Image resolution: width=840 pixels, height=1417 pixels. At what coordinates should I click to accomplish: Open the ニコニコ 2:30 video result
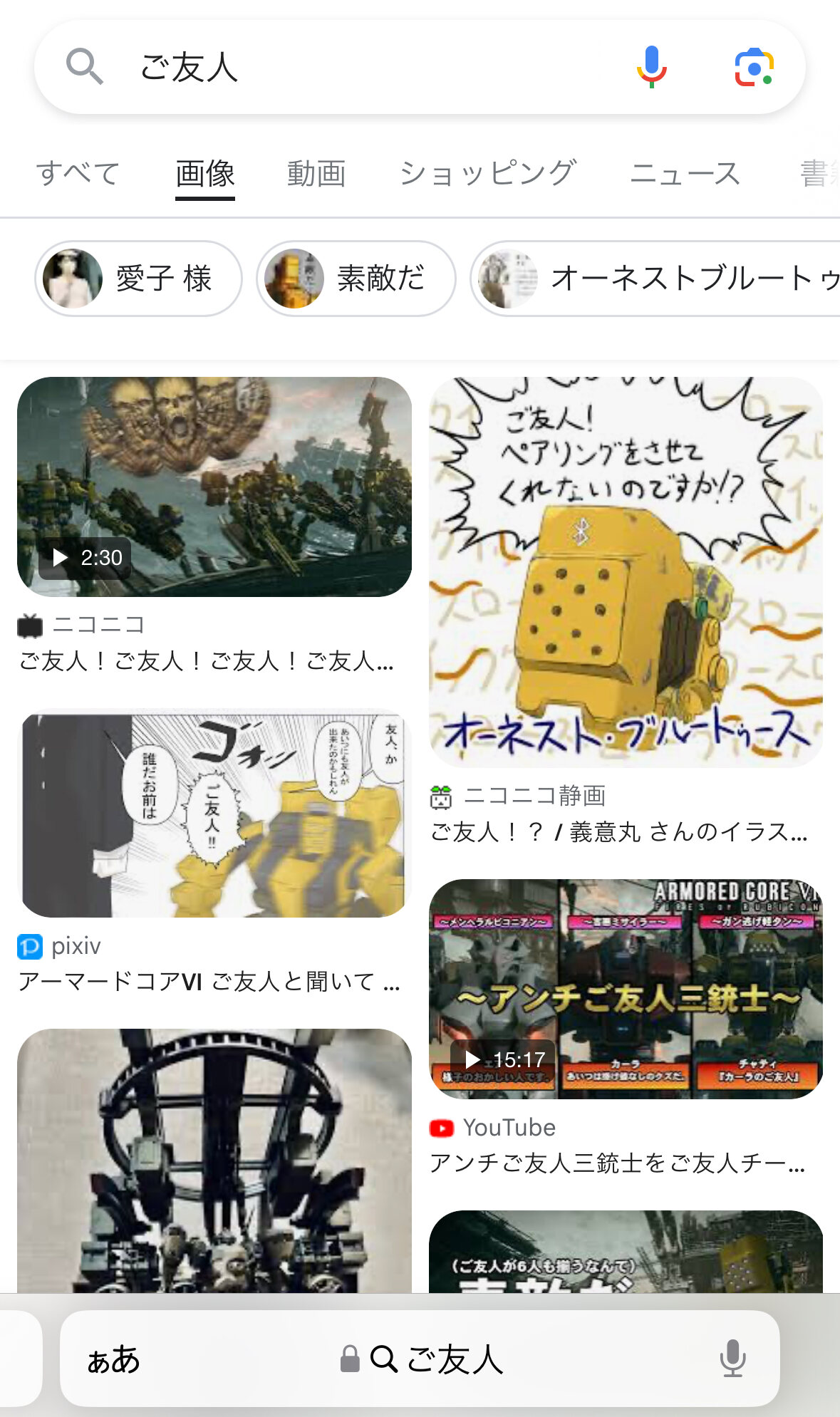tap(214, 487)
